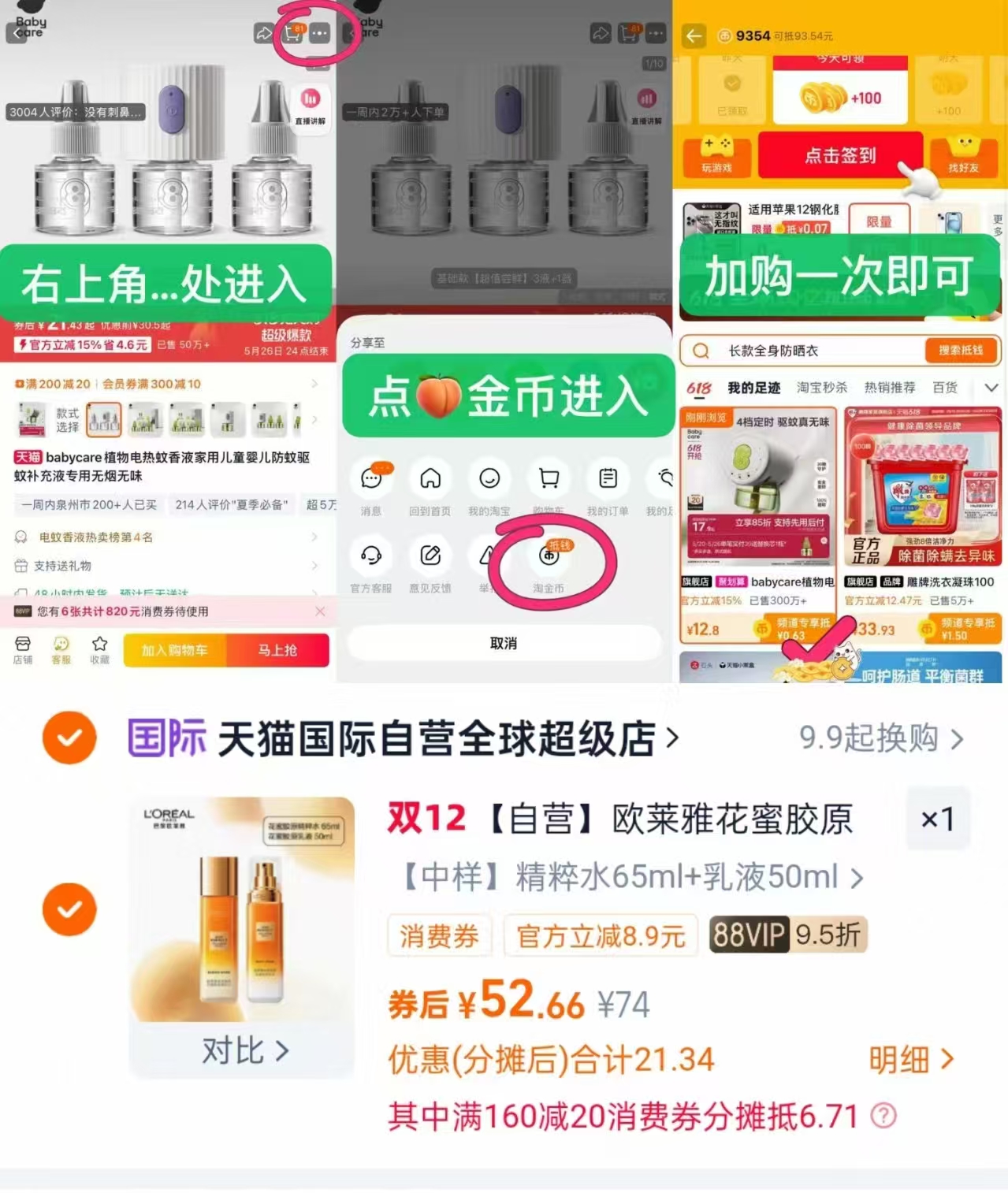This screenshot has height=1193, width=1008.
Task: Open the 我的订单 orders icon
Action: 607,480
